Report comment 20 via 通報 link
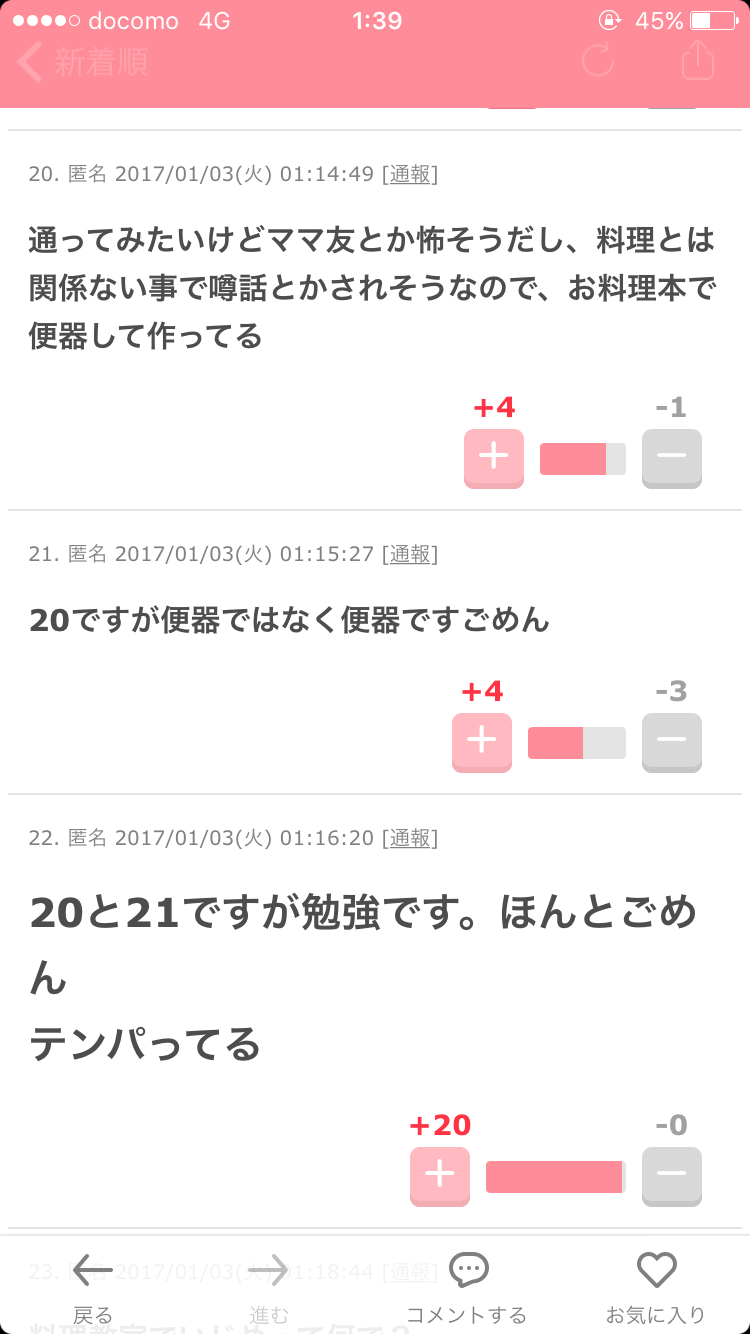Screen dimensions: 750x1334 pos(410,174)
